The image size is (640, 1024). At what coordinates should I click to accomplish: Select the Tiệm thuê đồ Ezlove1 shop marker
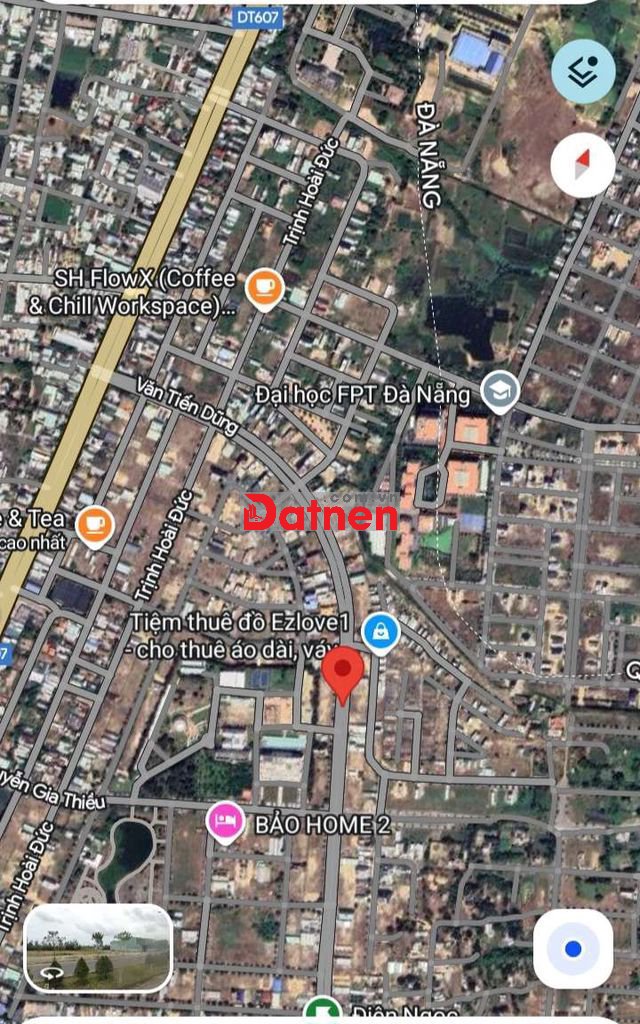pyautogui.click(x=381, y=631)
